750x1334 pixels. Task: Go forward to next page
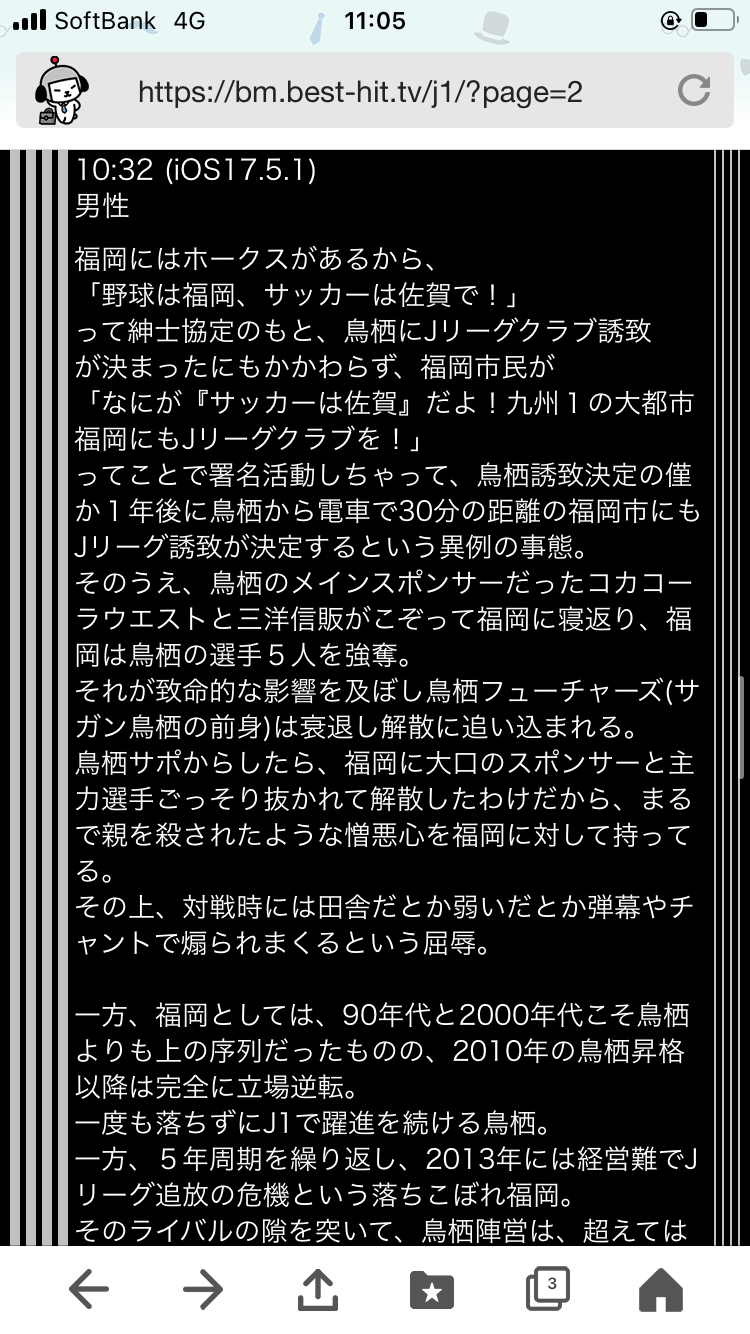(x=203, y=1289)
